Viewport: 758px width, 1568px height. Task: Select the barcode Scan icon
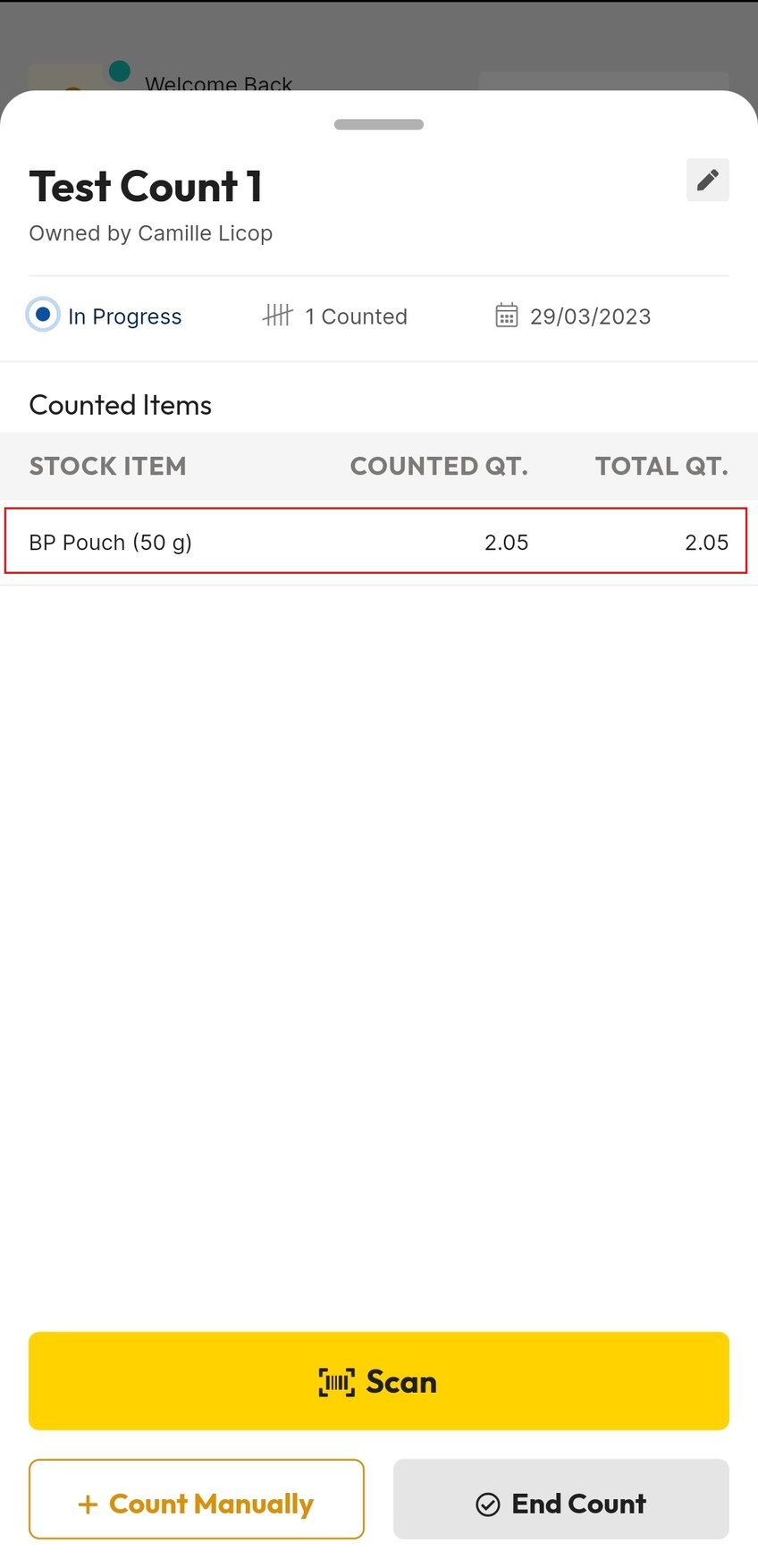pos(333,1381)
